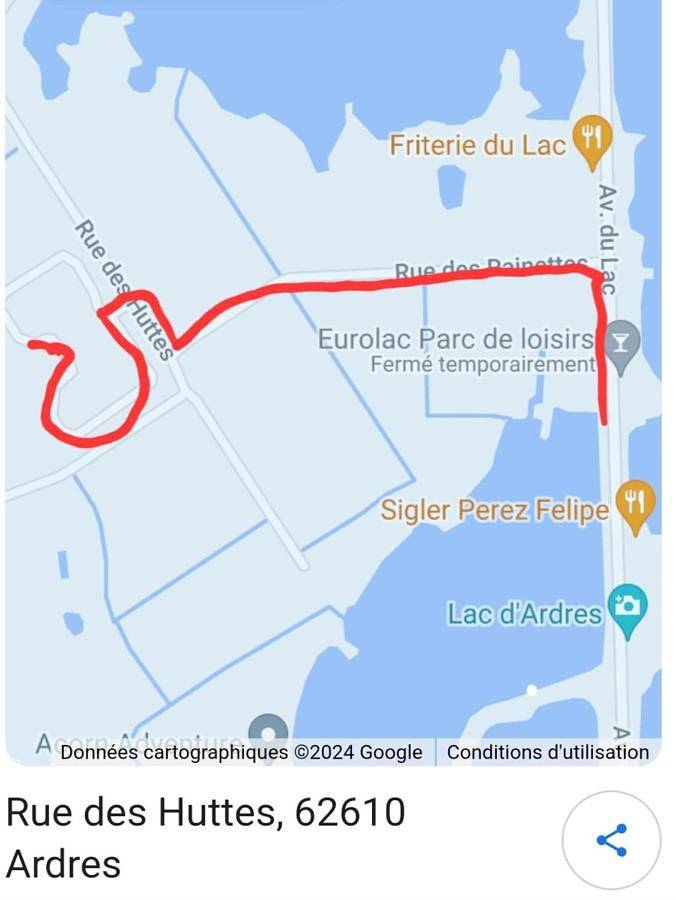Select the Eurolac Parc de loisirs marker
This screenshot has height=900, width=676.
[x=622, y=343]
